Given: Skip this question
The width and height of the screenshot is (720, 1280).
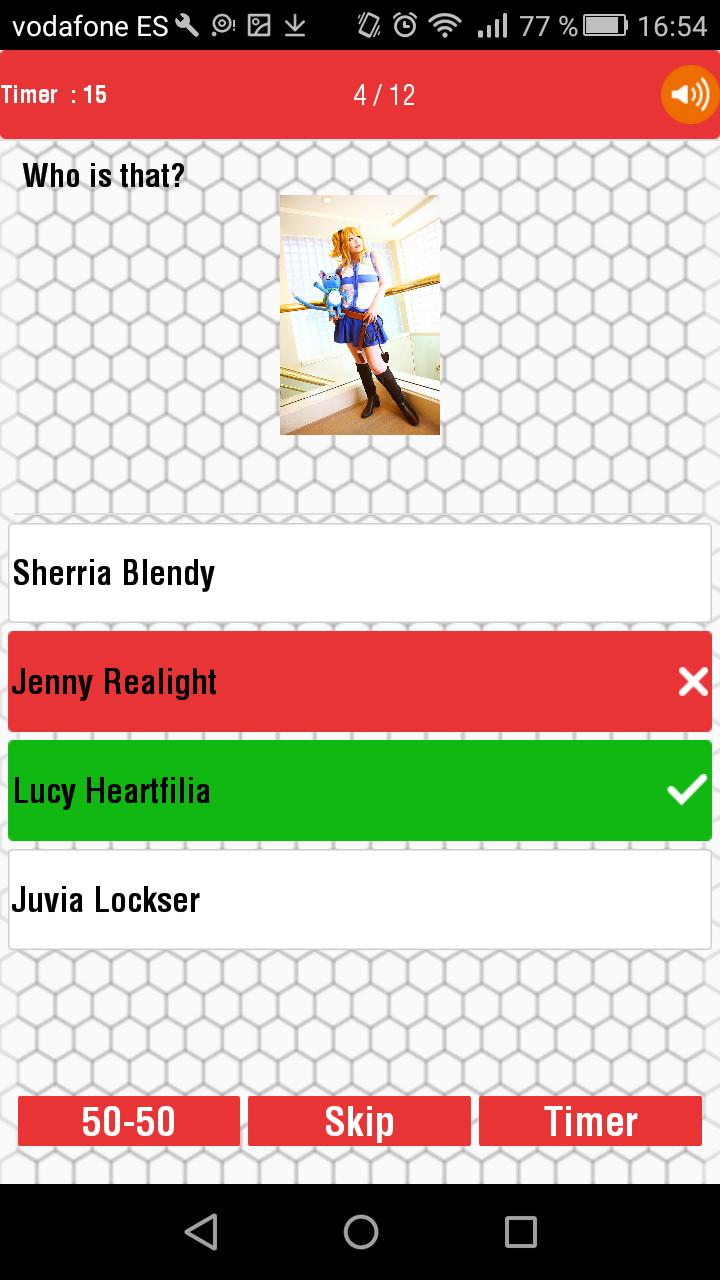Looking at the screenshot, I should (359, 1121).
